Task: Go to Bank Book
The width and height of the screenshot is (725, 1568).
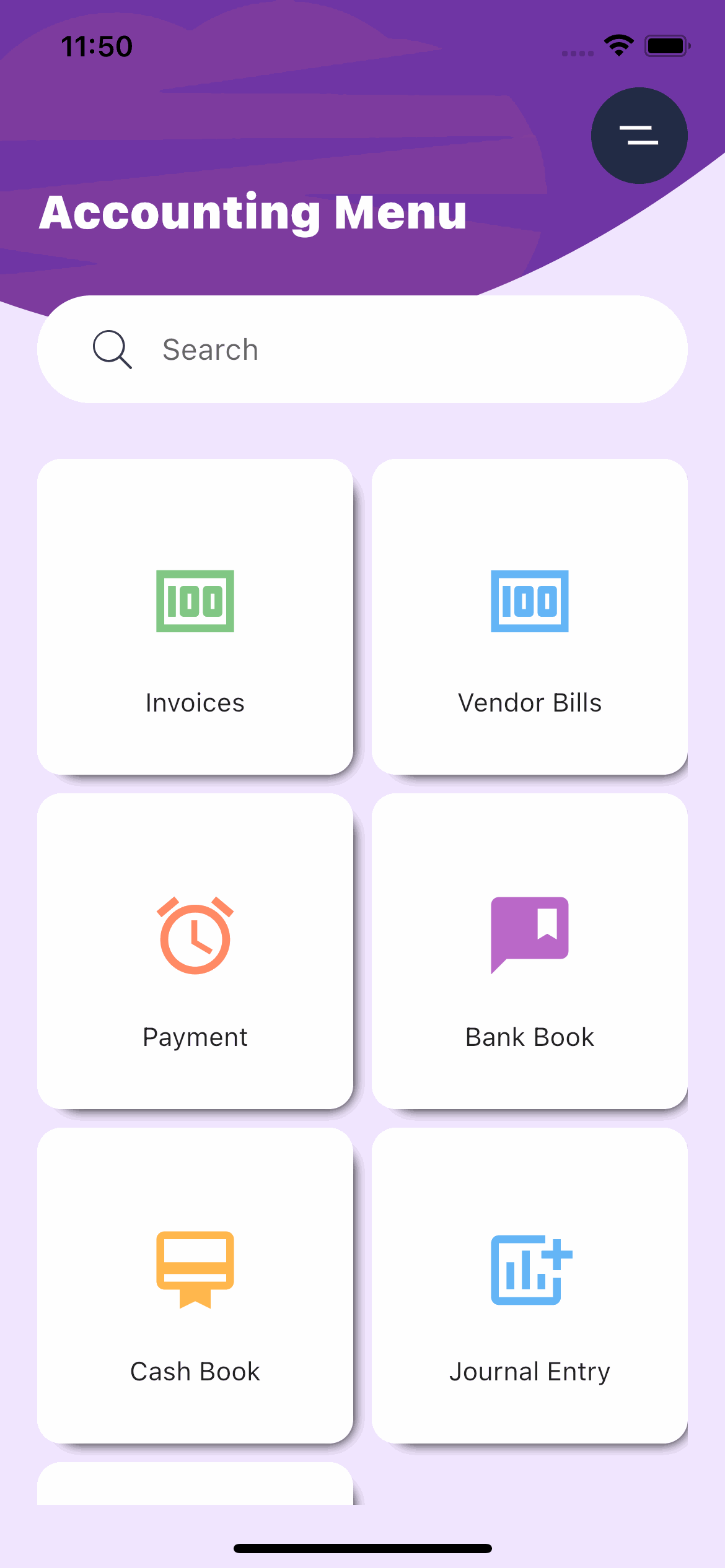Action: 530,951
